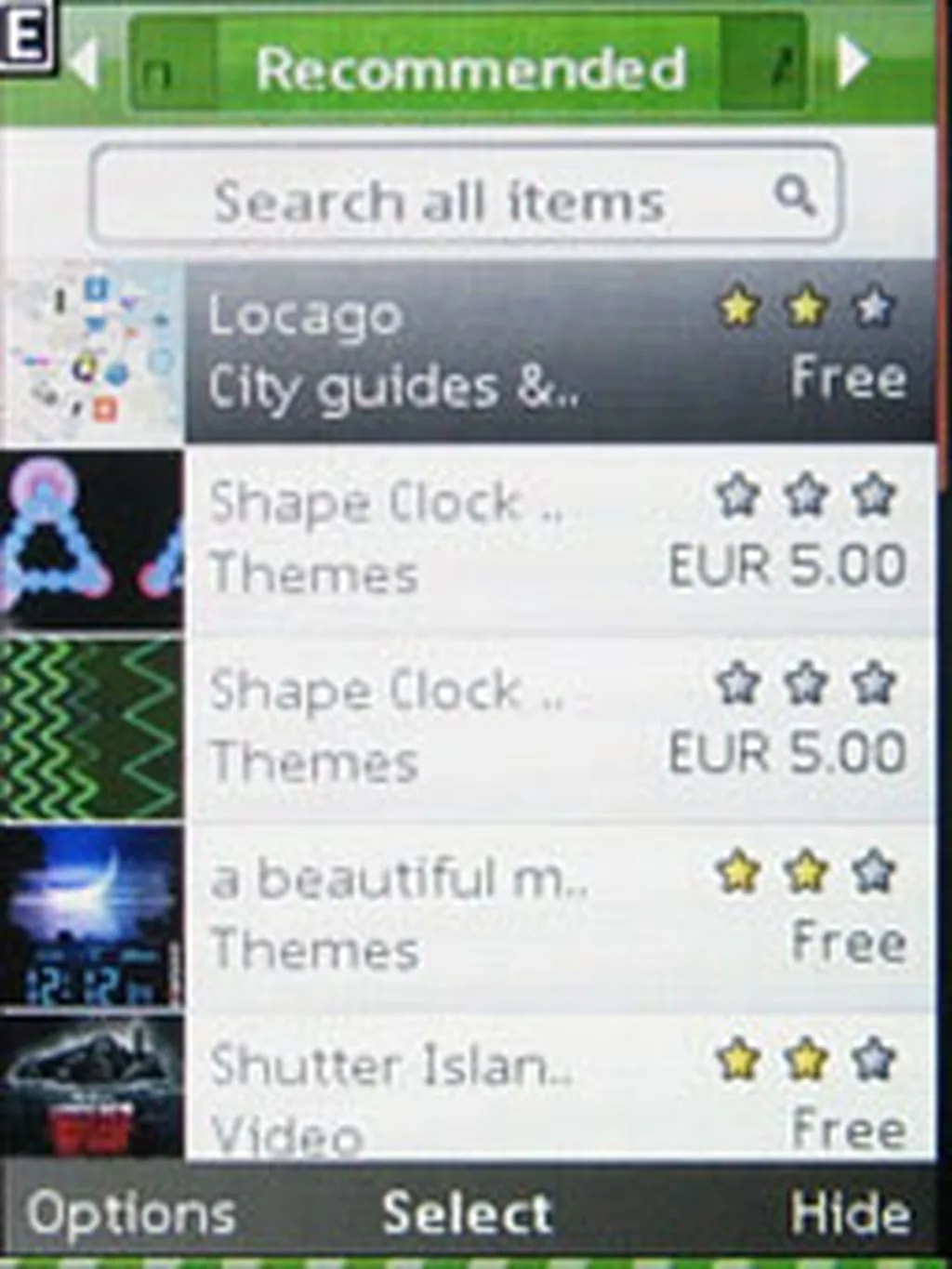This screenshot has width=952, height=1269.
Task: Go to the next category with right arrow
Action: click(851, 63)
